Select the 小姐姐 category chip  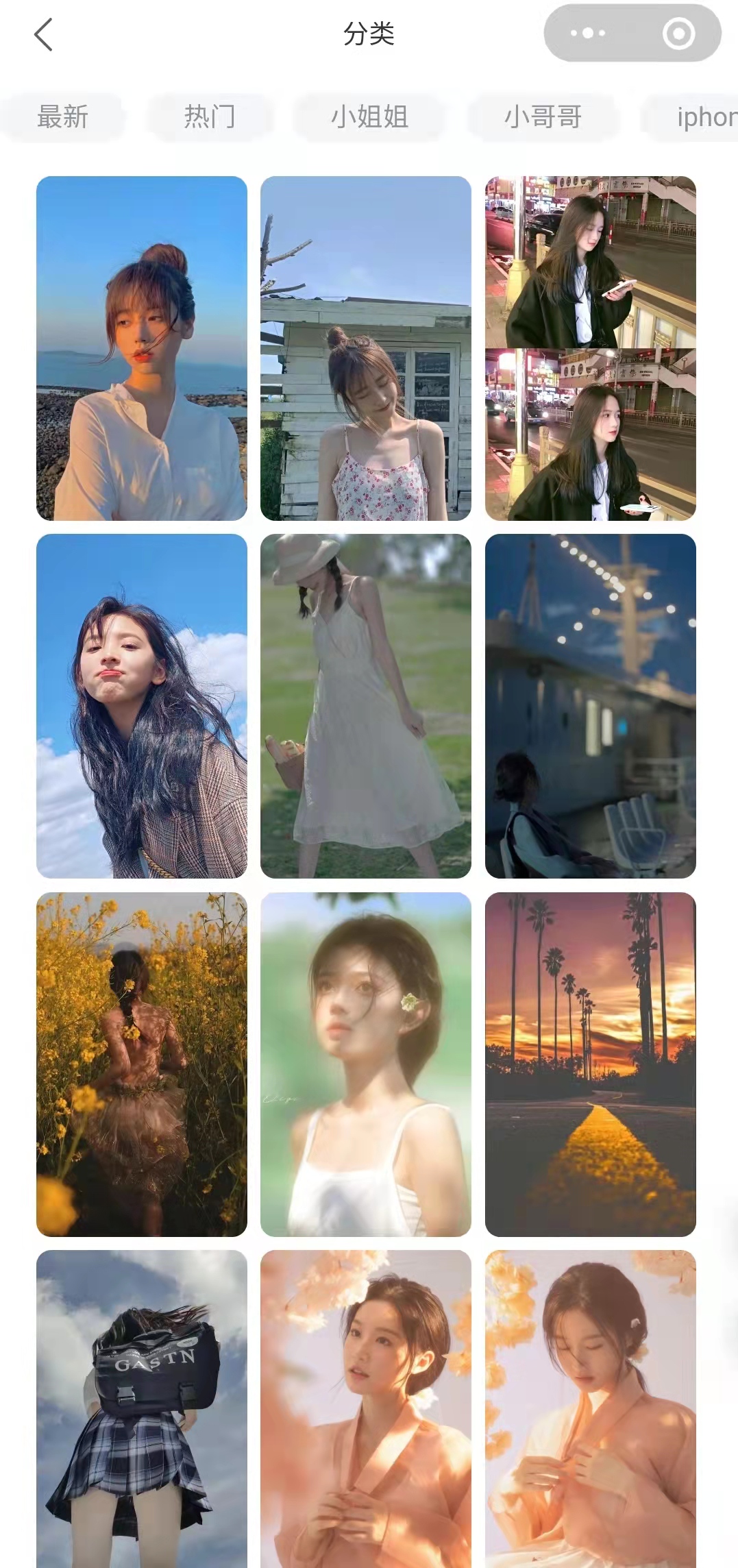click(x=370, y=117)
